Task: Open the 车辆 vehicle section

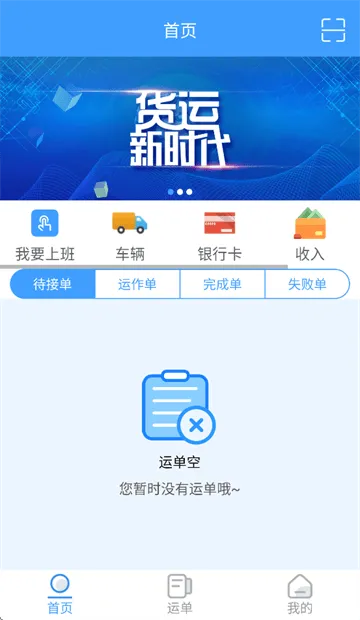Action: [x=130, y=236]
